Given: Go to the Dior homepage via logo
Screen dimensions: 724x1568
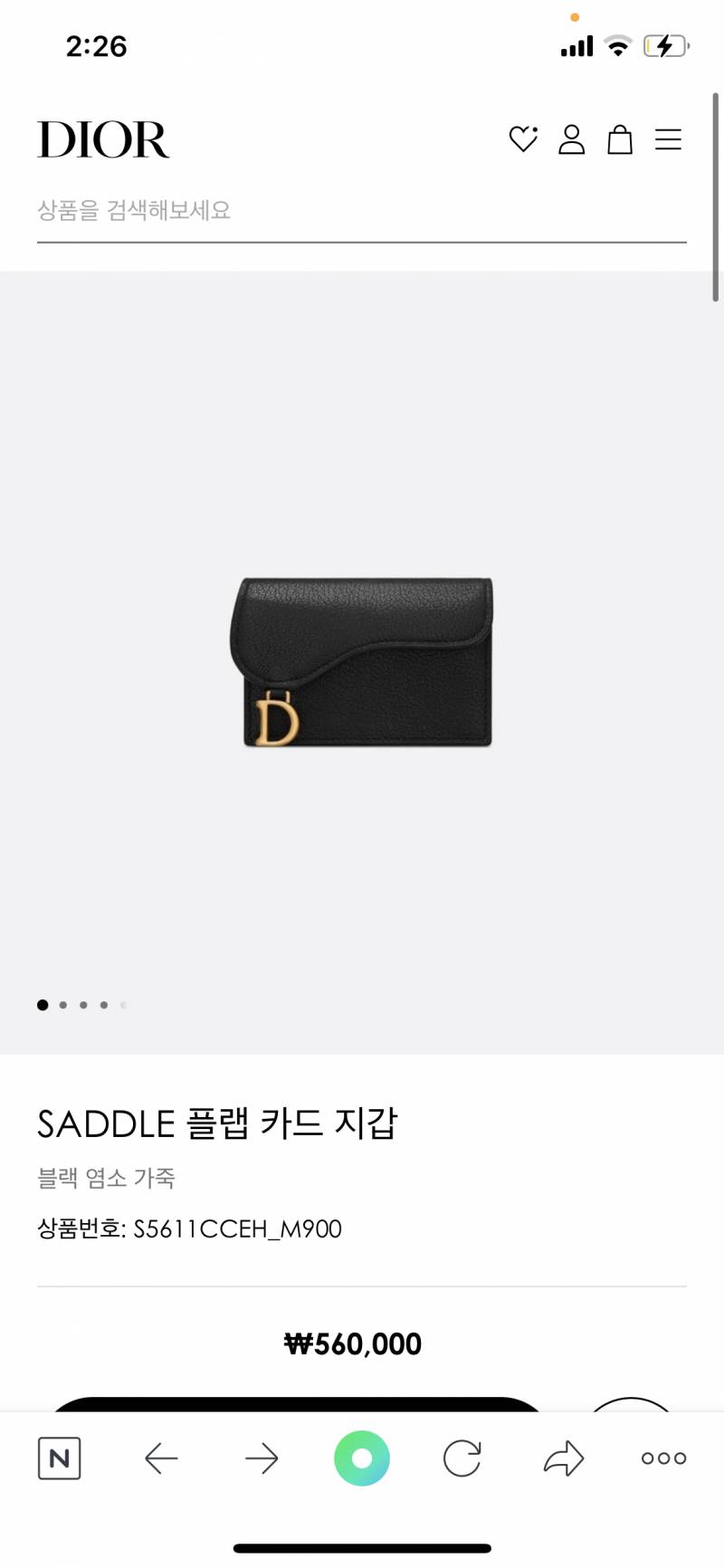Looking at the screenshot, I should (x=103, y=139).
